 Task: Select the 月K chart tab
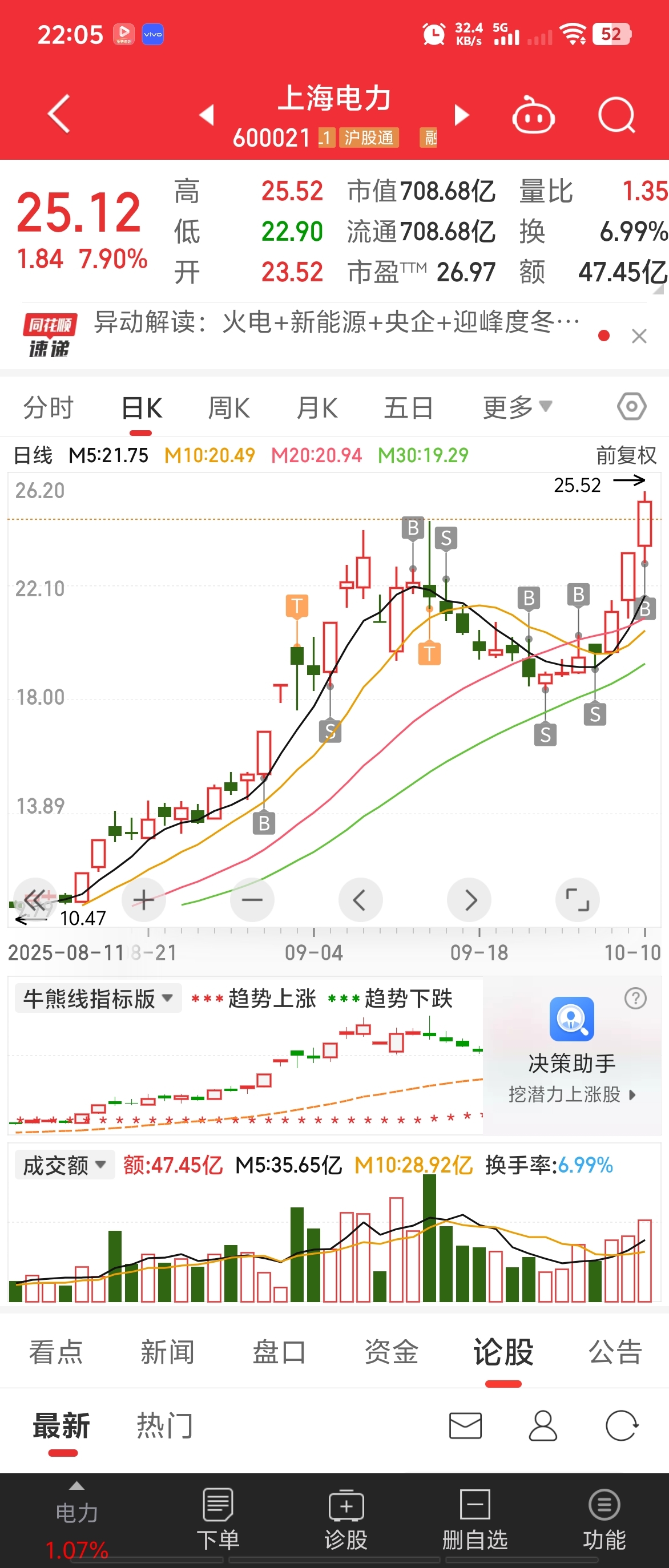(x=317, y=408)
